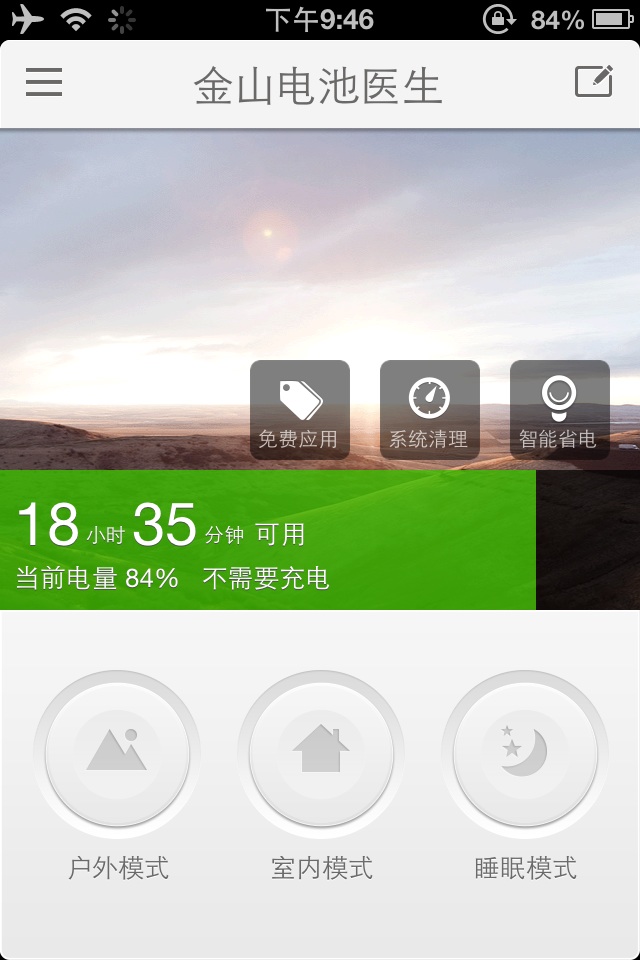The image size is (640, 960).
Task: Open 智能省电 smart power saving
Action: point(559,410)
